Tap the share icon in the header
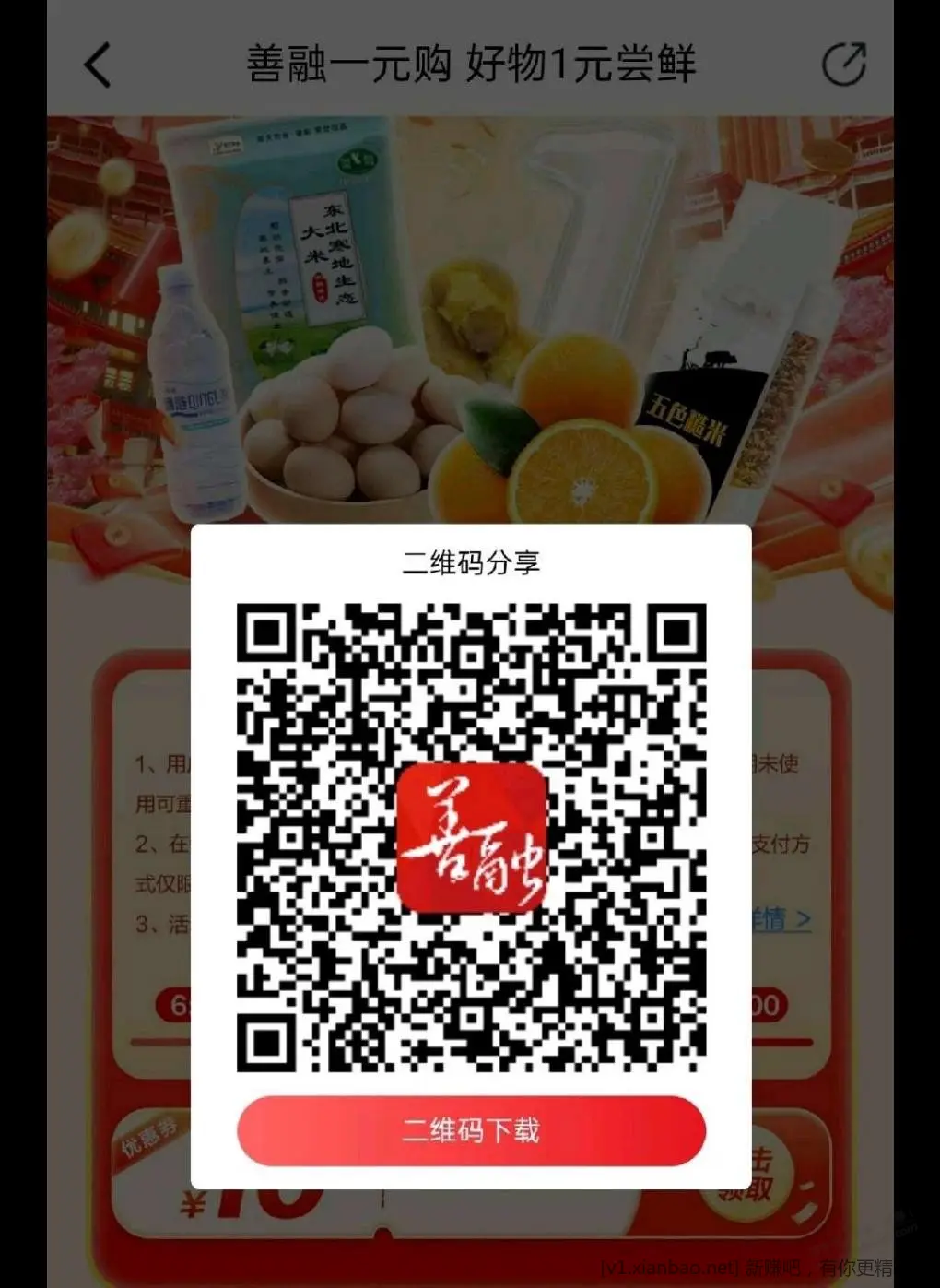Screen dimensions: 940x1288 click(x=843, y=65)
